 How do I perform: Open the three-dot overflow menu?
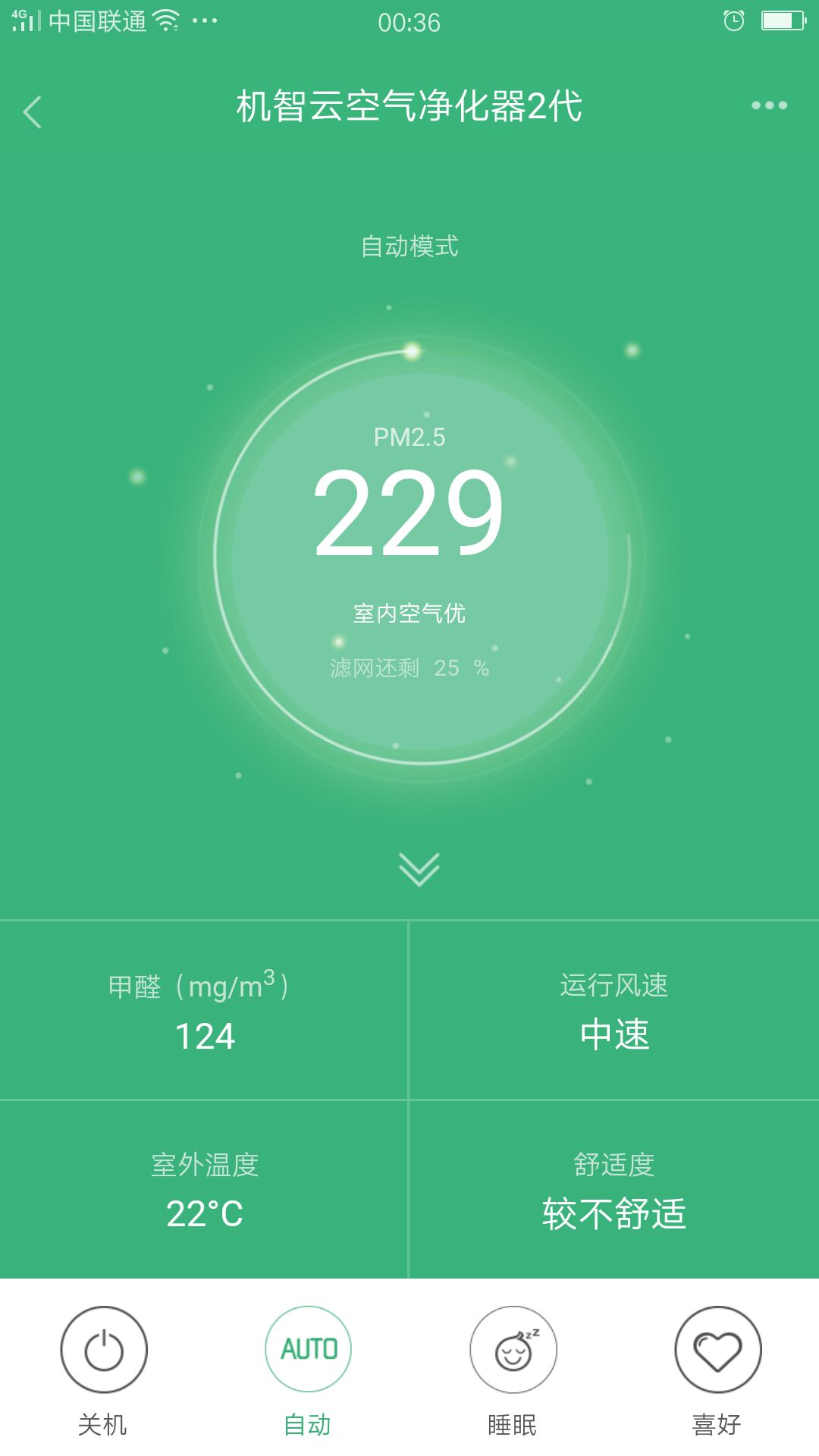pyautogui.click(x=769, y=105)
